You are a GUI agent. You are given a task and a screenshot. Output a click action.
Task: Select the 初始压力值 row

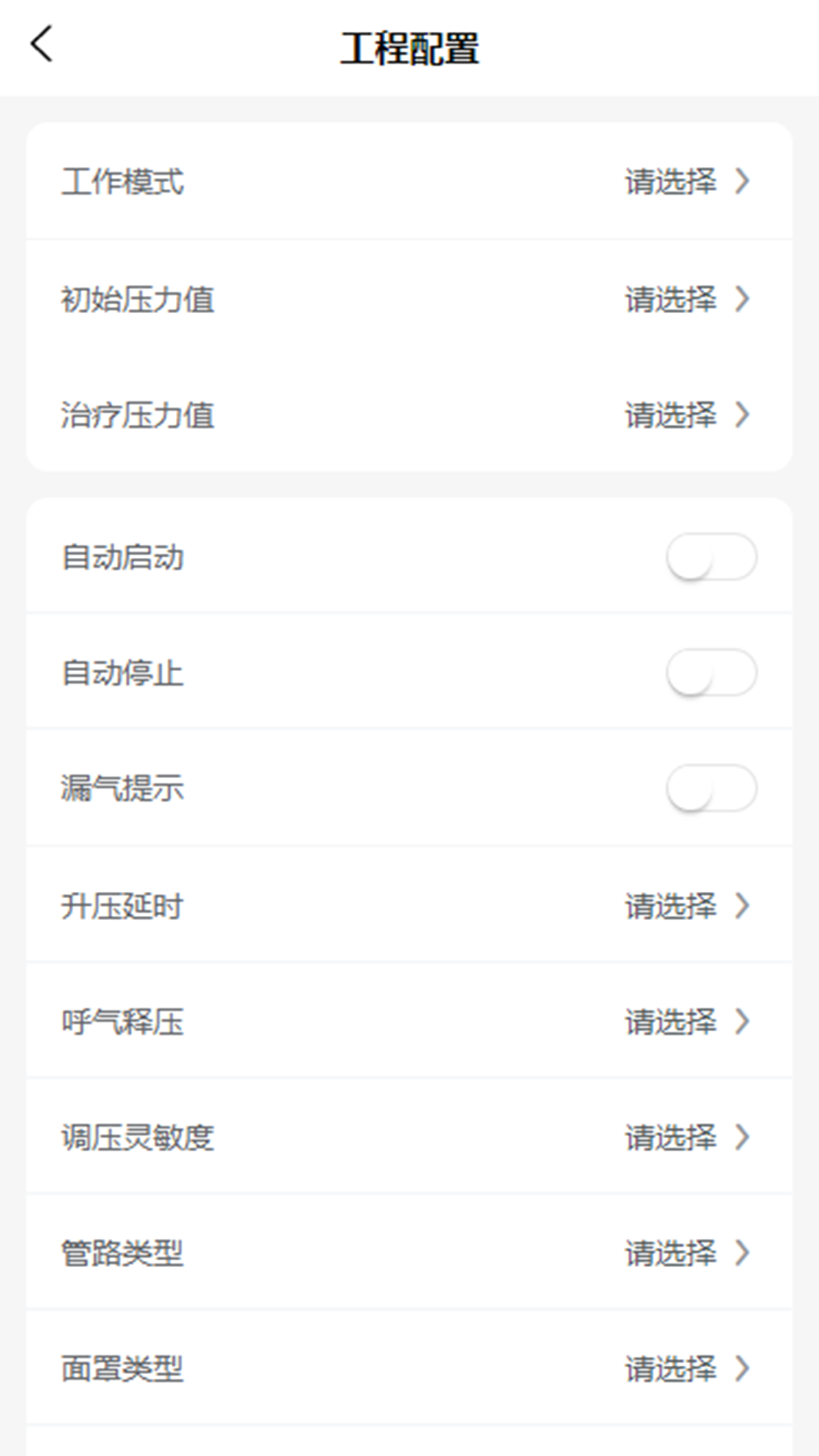click(x=409, y=300)
